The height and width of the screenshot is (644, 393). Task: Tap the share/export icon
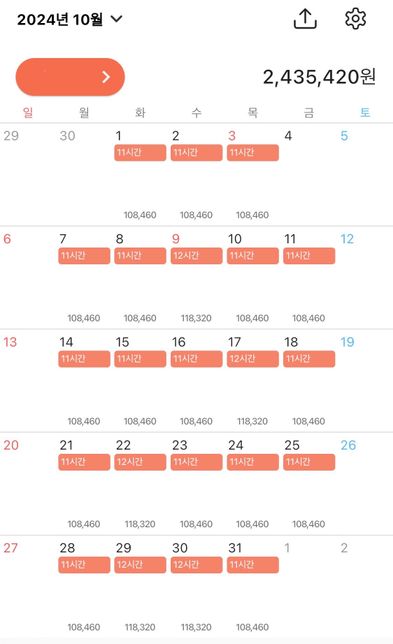(x=305, y=19)
